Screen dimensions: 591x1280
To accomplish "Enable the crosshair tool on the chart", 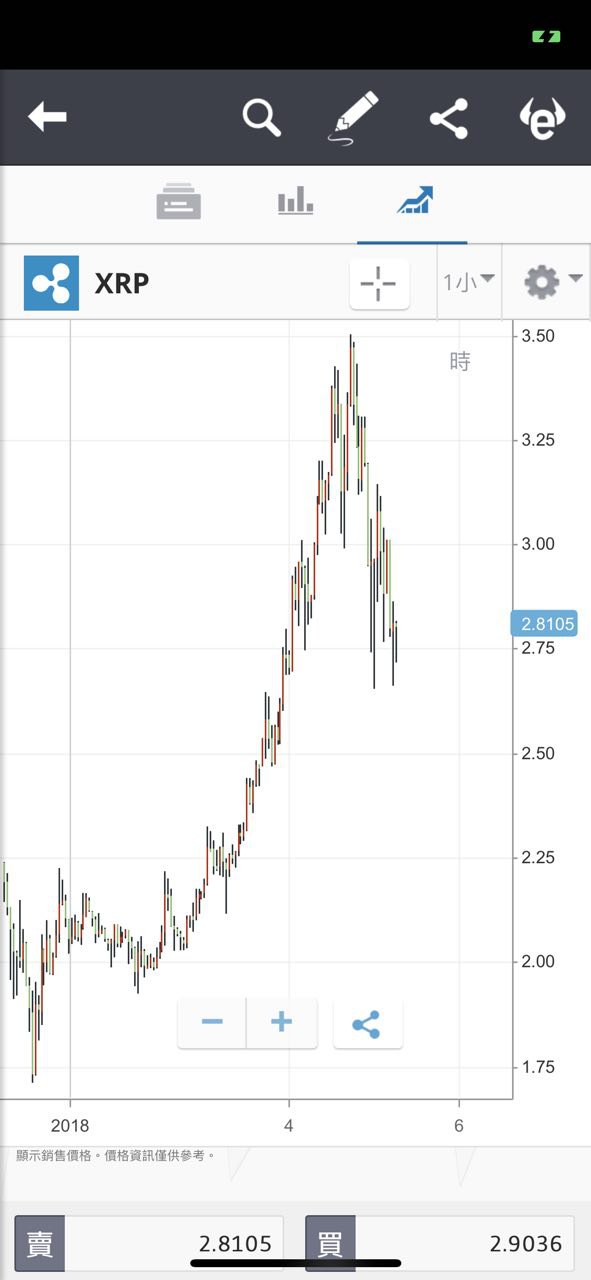I will click(x=379, y=284).
